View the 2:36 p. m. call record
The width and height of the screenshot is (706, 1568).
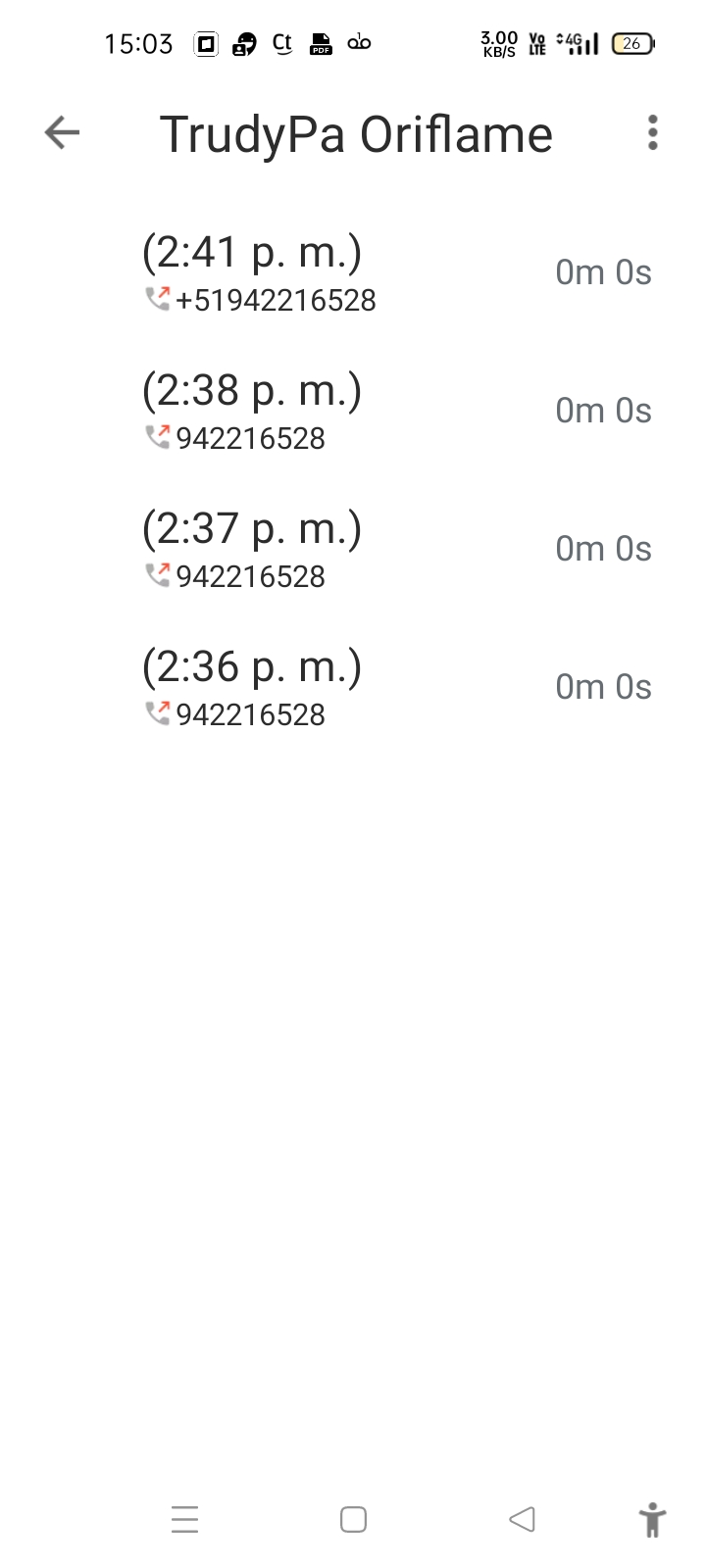pyautogui.click(x=353, y=687)
